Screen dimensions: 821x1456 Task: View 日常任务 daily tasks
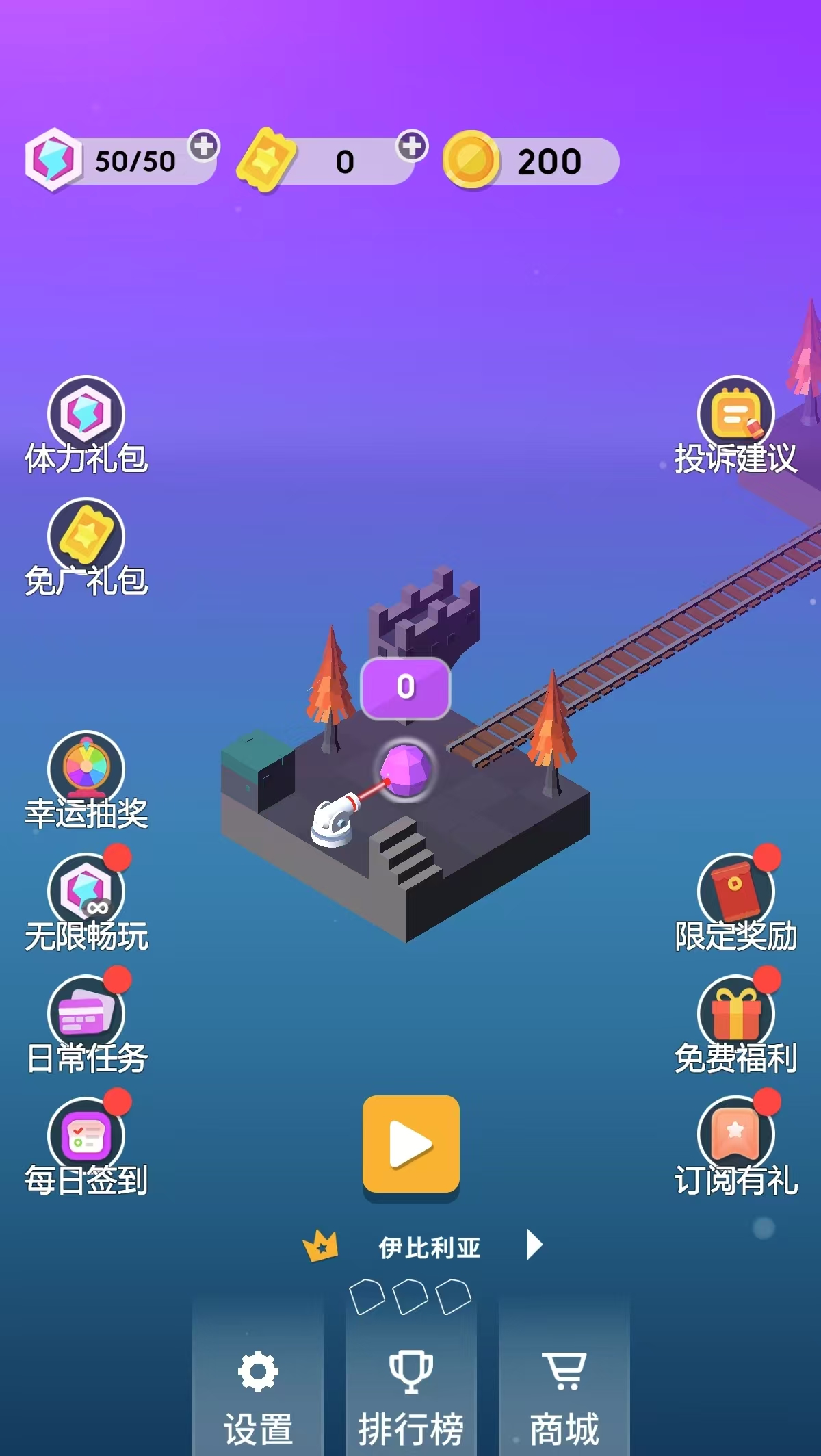coord(86,1024)
